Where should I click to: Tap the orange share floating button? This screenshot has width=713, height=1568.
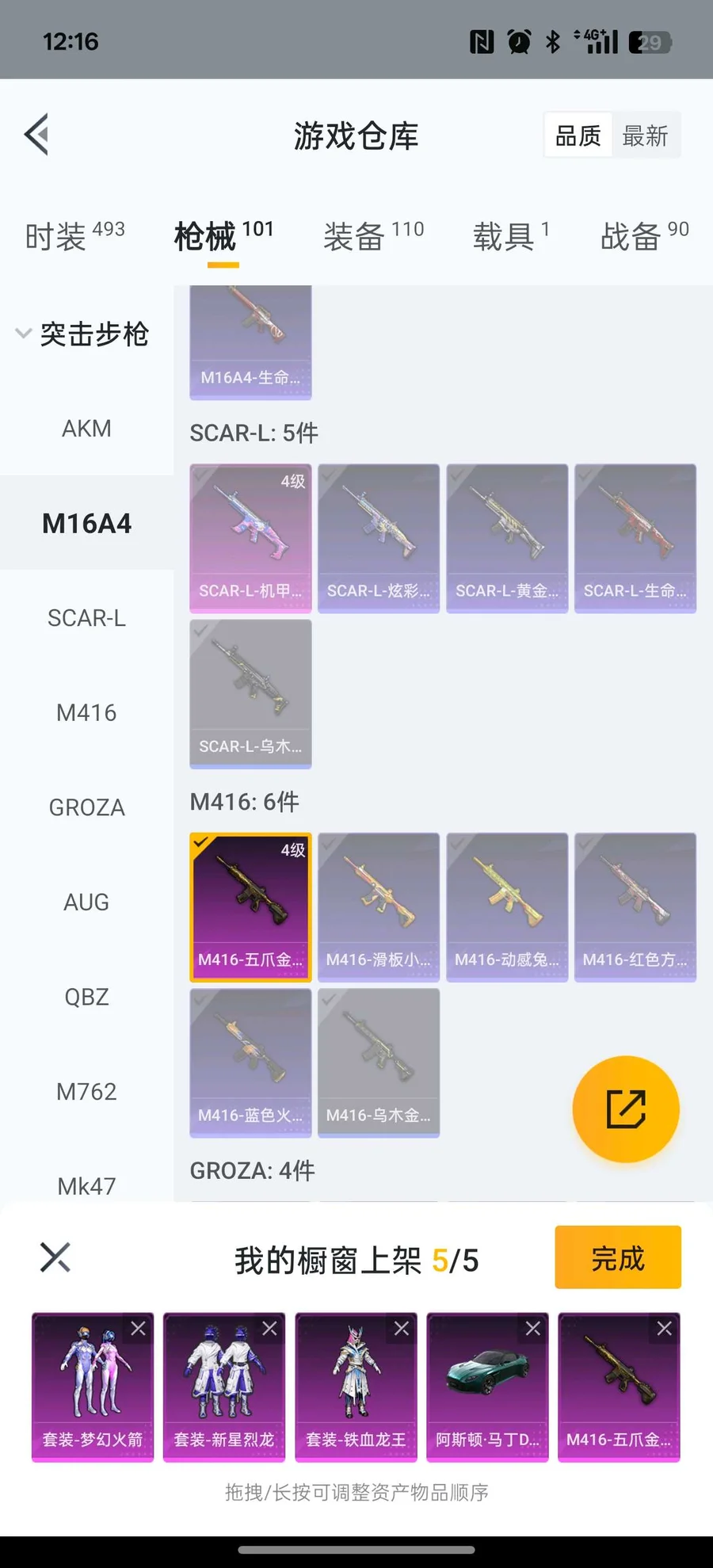pos(626,1108)
